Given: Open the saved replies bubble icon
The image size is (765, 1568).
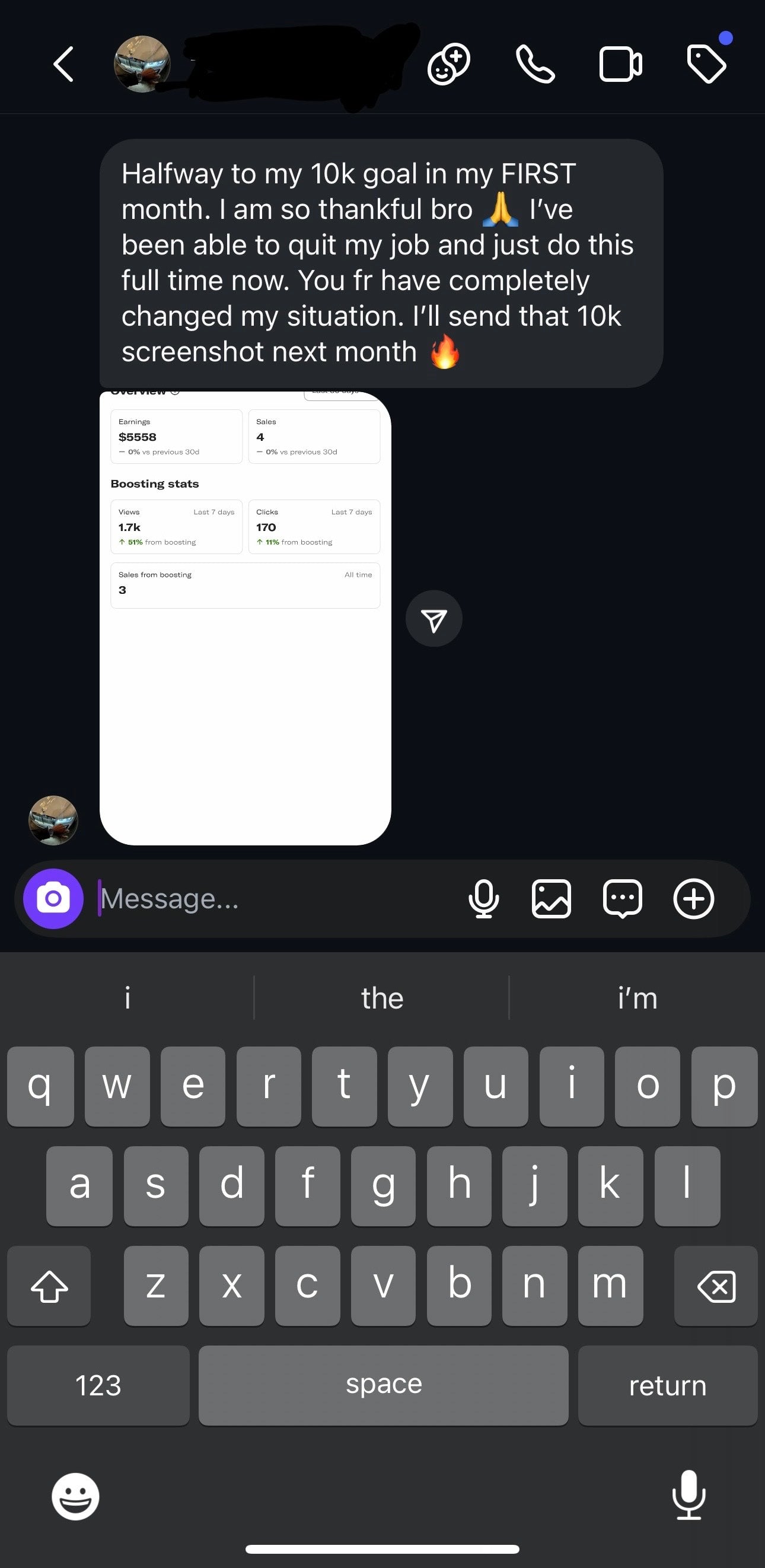Looking at the screenshot, I should (x=622, y=898).
